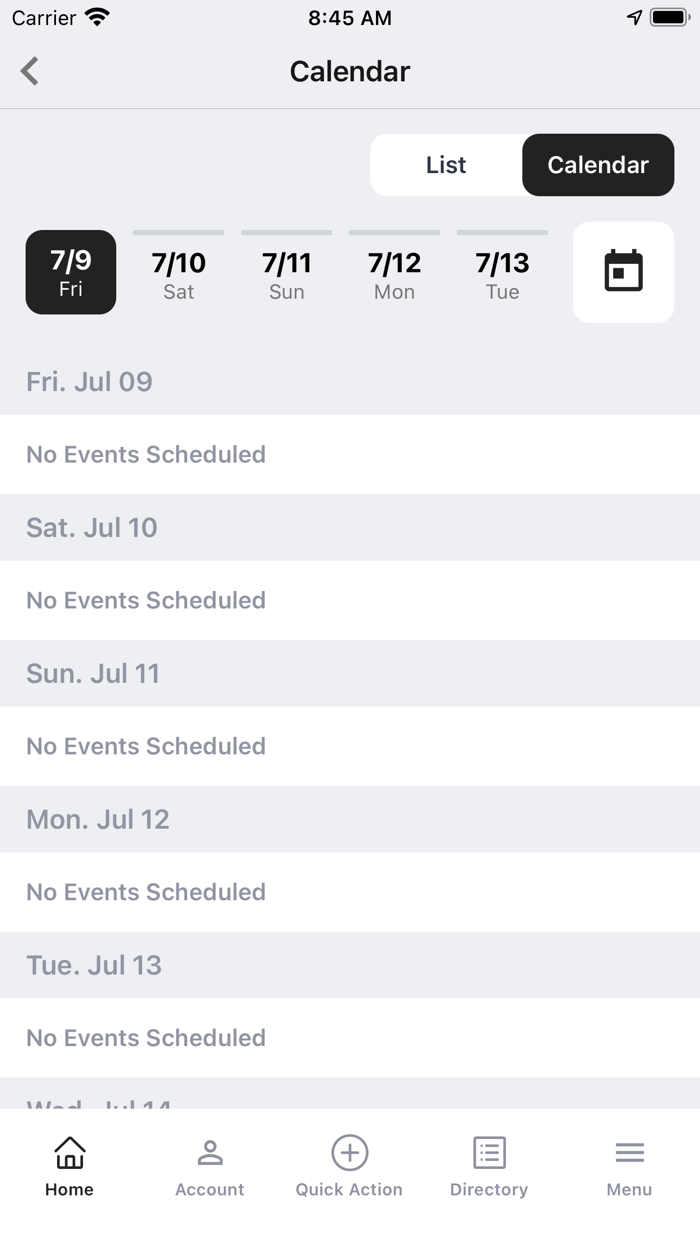The image size is (700, 1244).
Task: Tap Quick Action plus button
Action: pyautogui.click(x=349, y=1166)
